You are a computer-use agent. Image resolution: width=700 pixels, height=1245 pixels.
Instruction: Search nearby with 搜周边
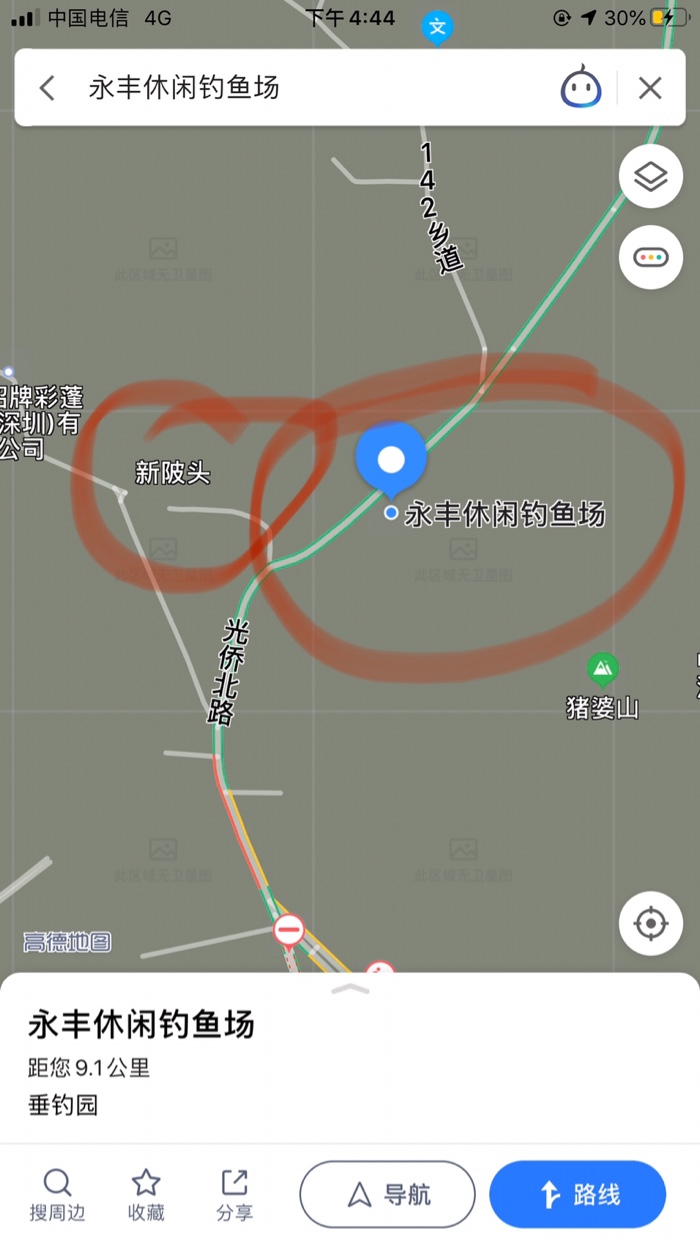57,1195
